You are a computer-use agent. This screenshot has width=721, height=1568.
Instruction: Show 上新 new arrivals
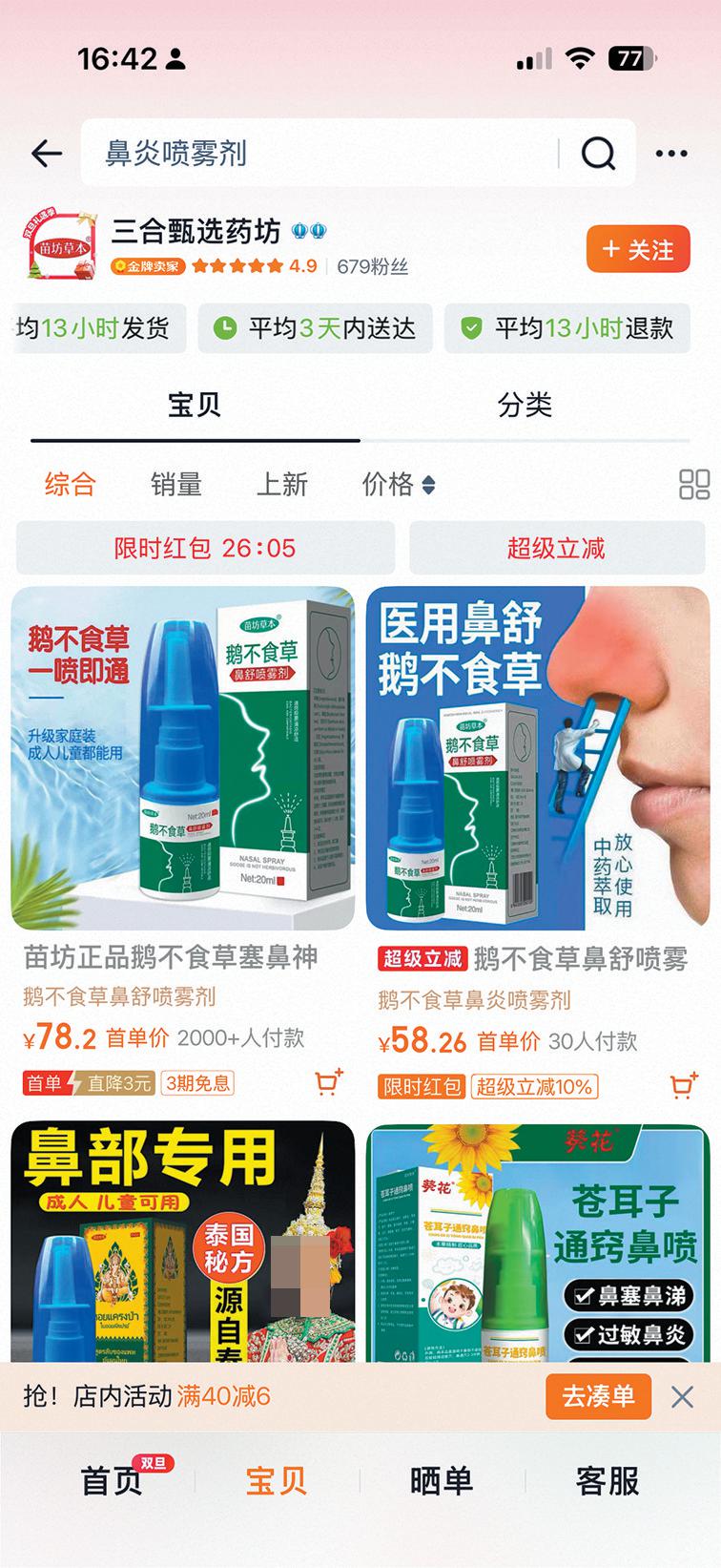pos(281,485)
